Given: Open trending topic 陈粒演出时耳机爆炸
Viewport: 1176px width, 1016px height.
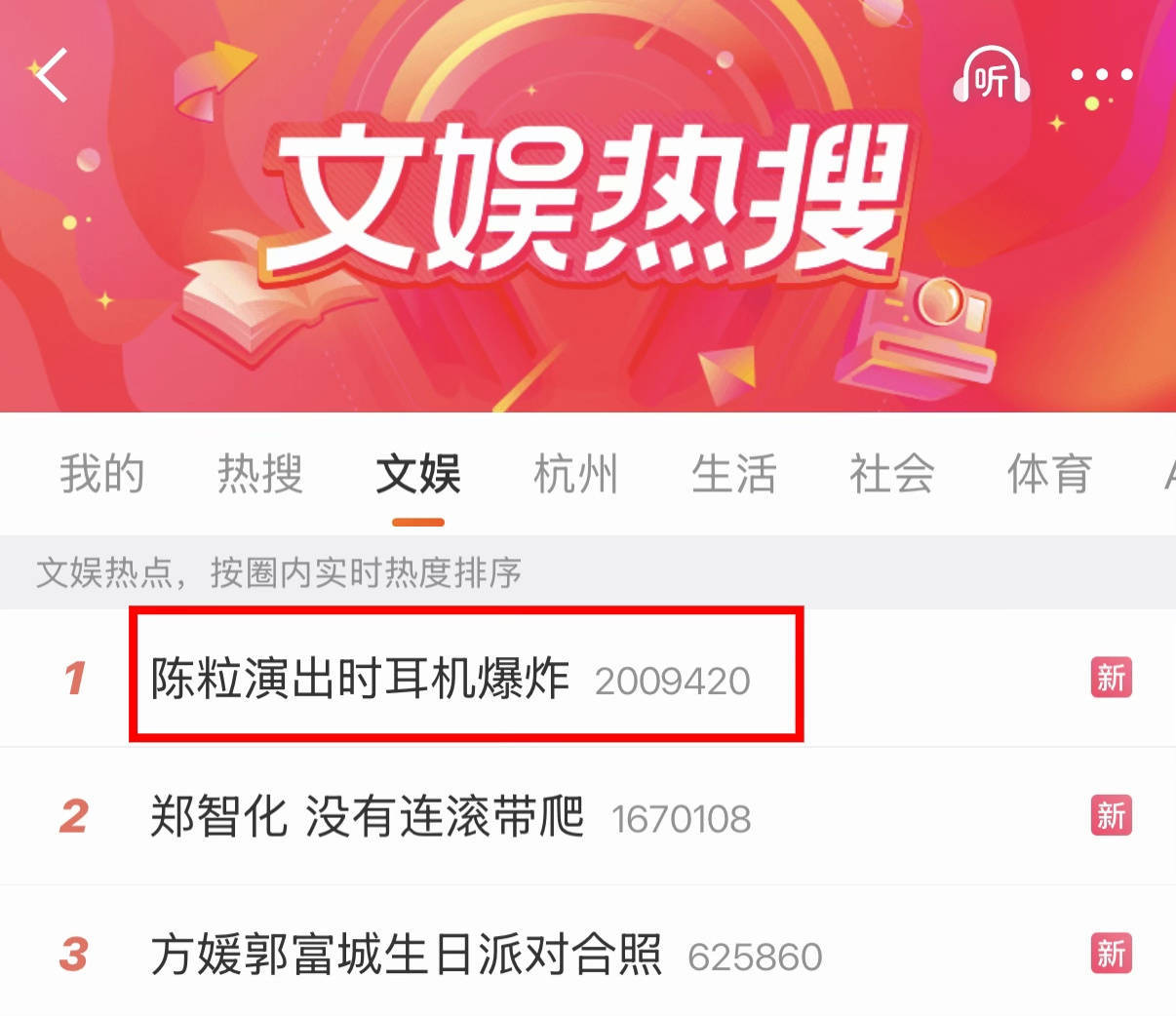Looking at the screenshot, I should tap(361, 679).
